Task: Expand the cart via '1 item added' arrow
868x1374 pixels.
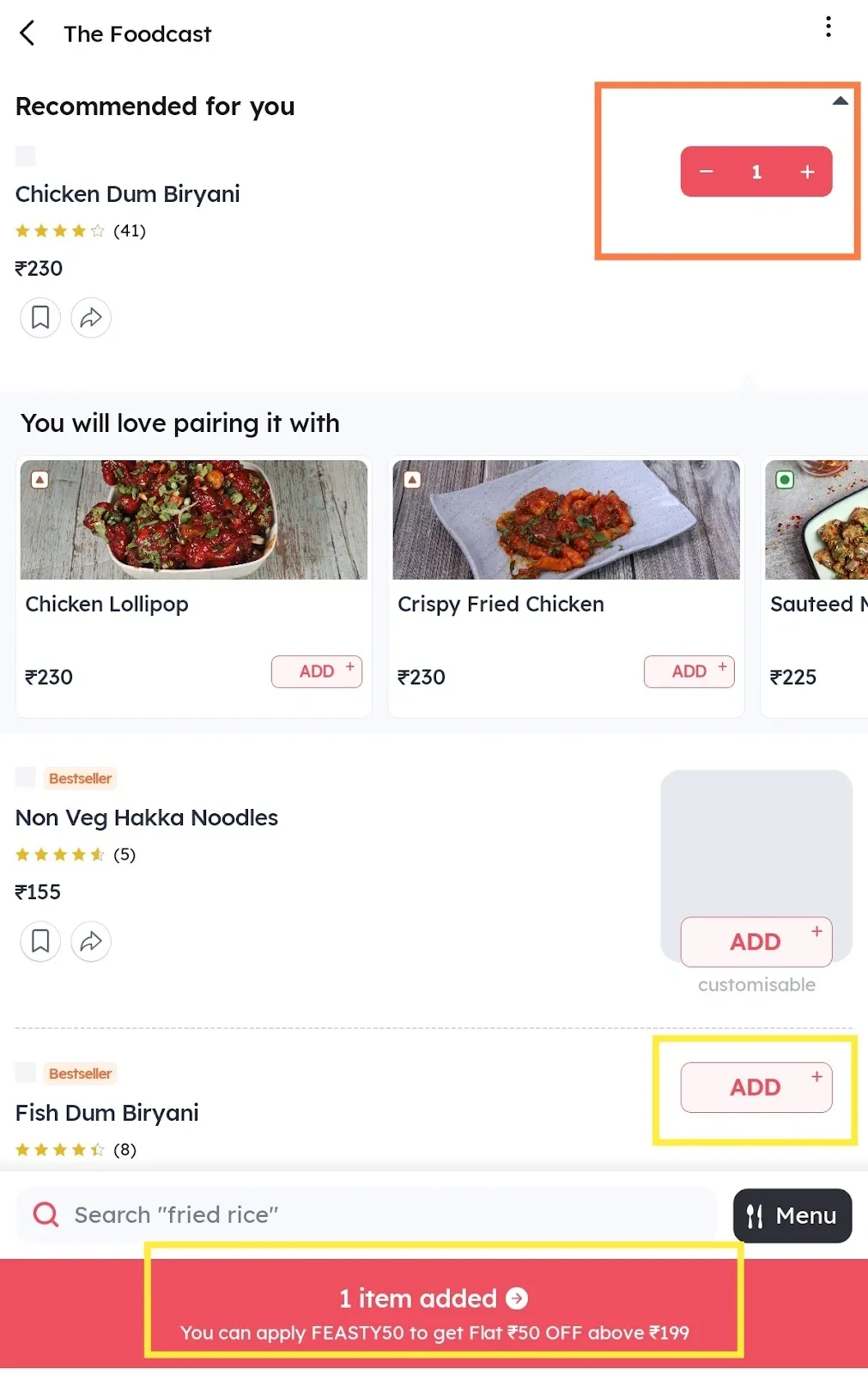Action: [517, 1298]
